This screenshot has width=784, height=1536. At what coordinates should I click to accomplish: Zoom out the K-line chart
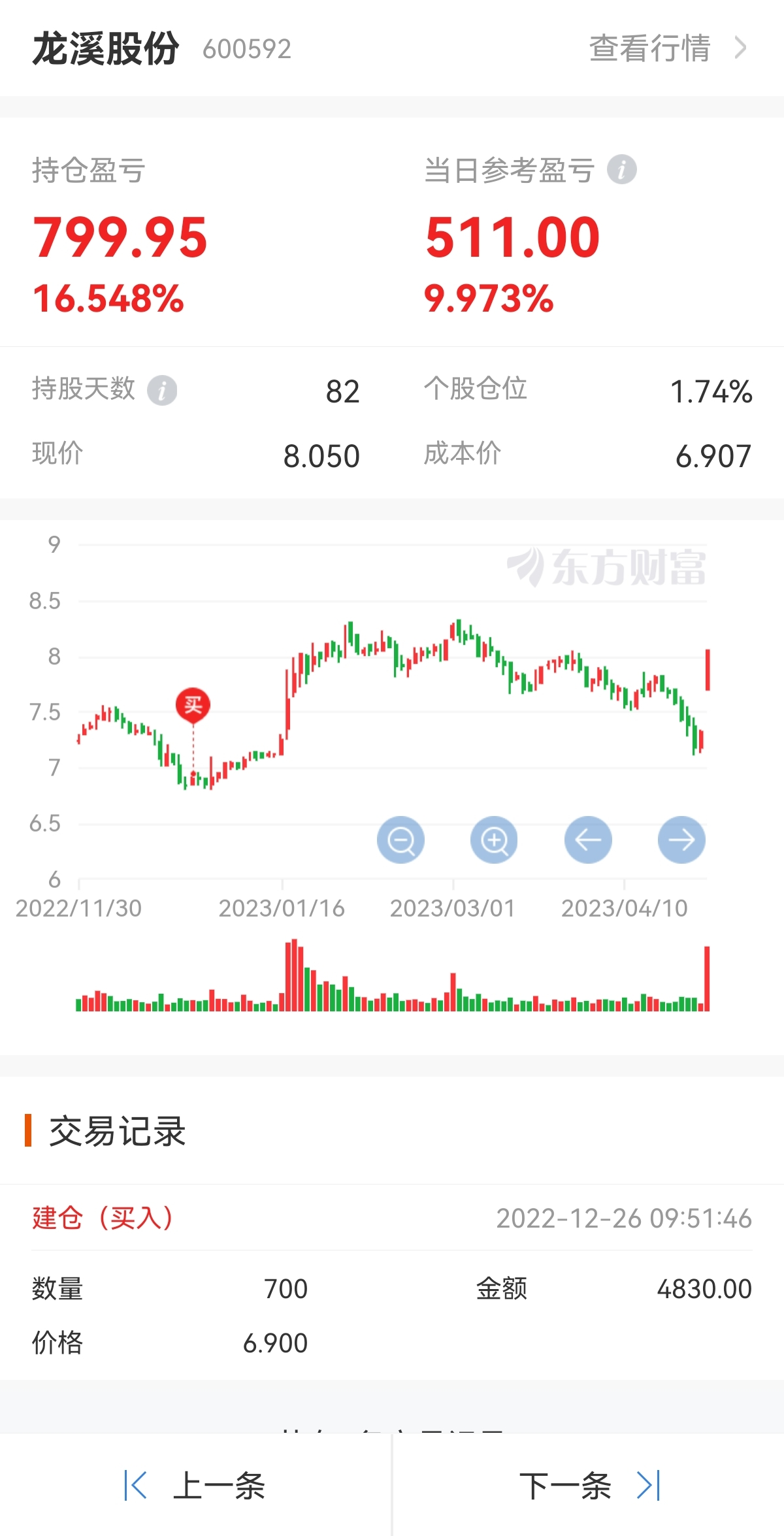(x=400, y=840)
